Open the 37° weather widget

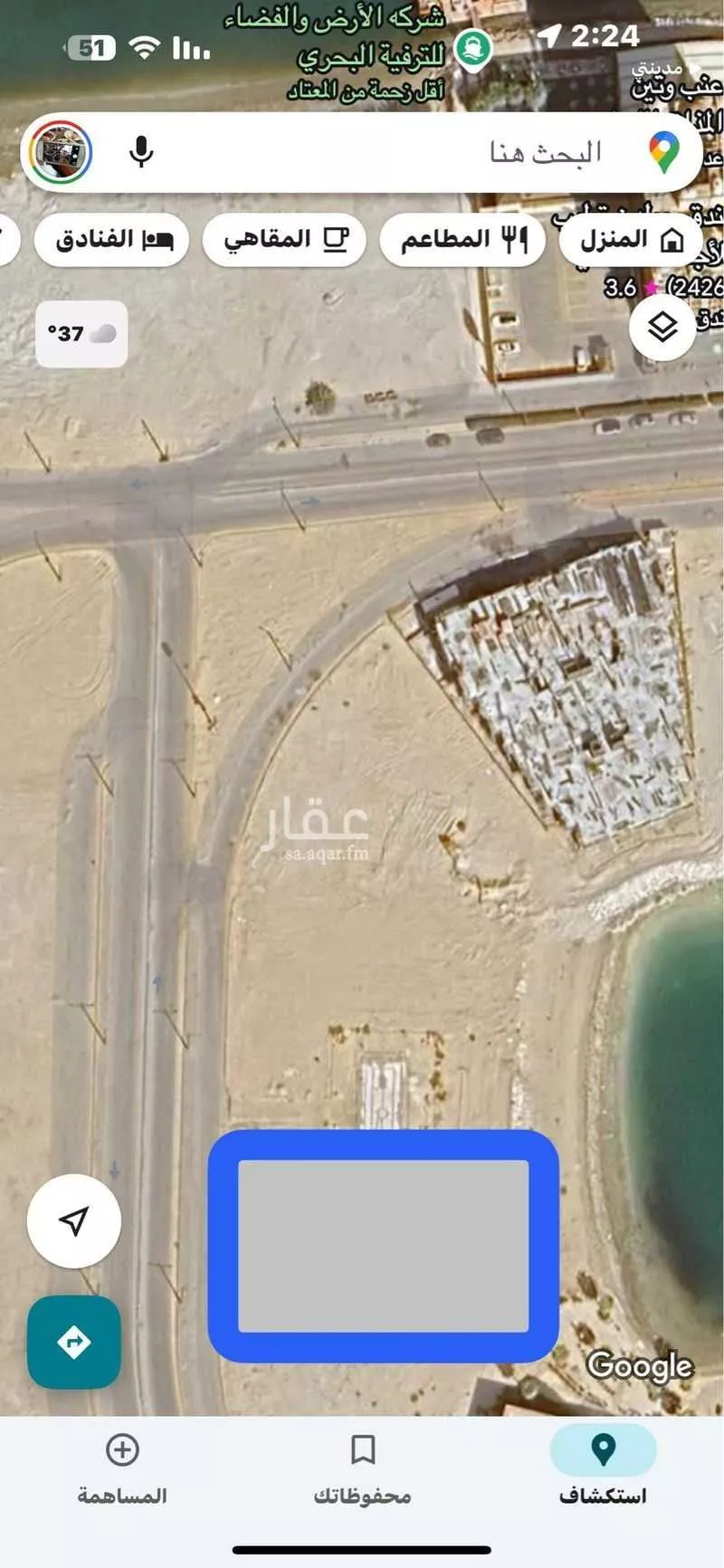(81, 334)
